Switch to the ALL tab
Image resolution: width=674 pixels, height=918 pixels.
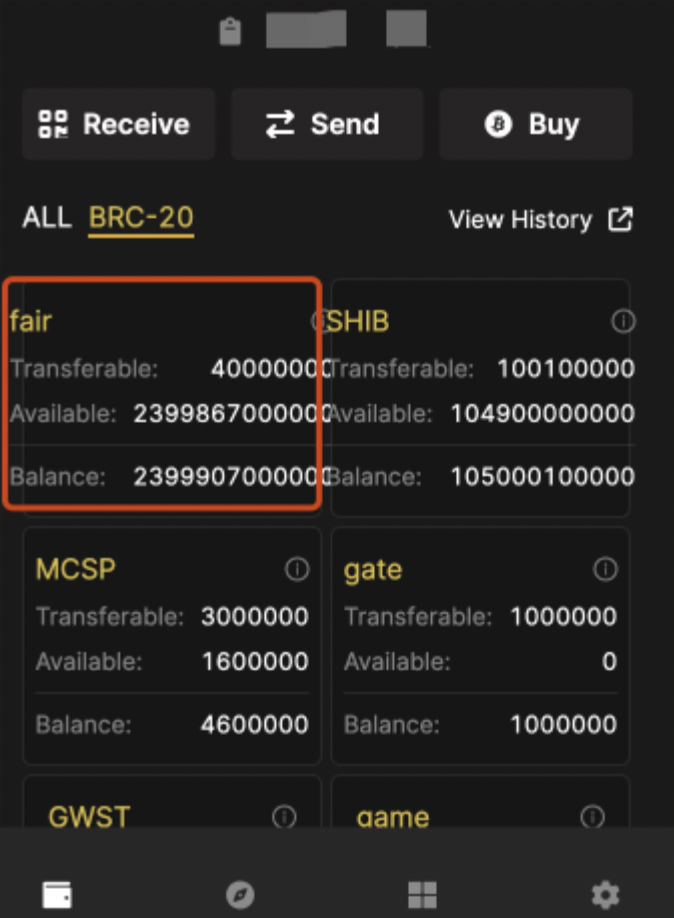click(x=46, y=218)
